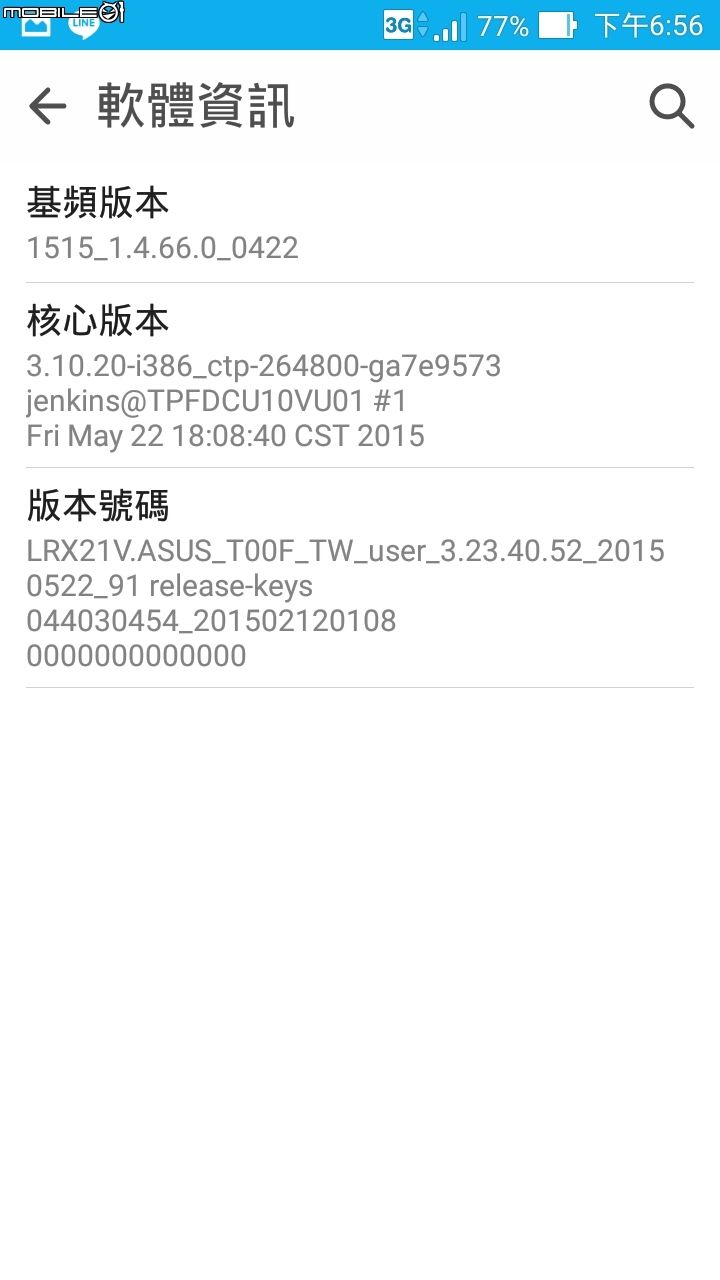
Task: Select the 核心版本 entry
Action: click(x=360, y=376)
